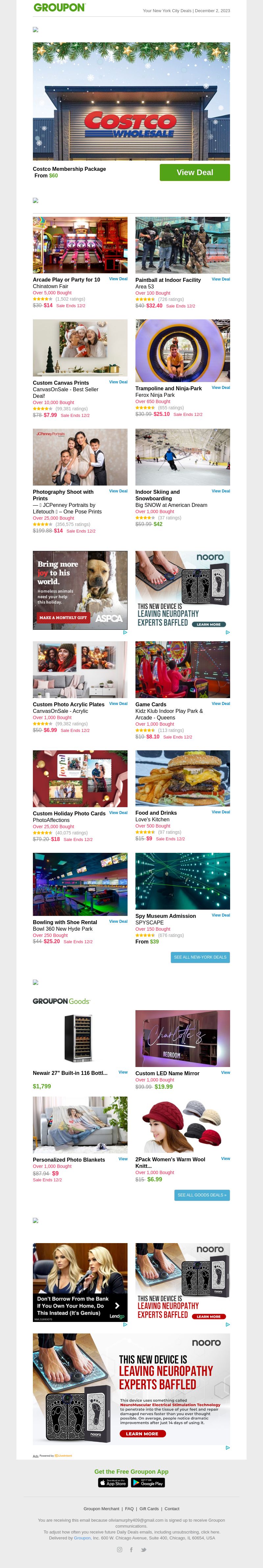
Task: View deal for Paintball at Indoor Facility
Action: pos(220,279)
